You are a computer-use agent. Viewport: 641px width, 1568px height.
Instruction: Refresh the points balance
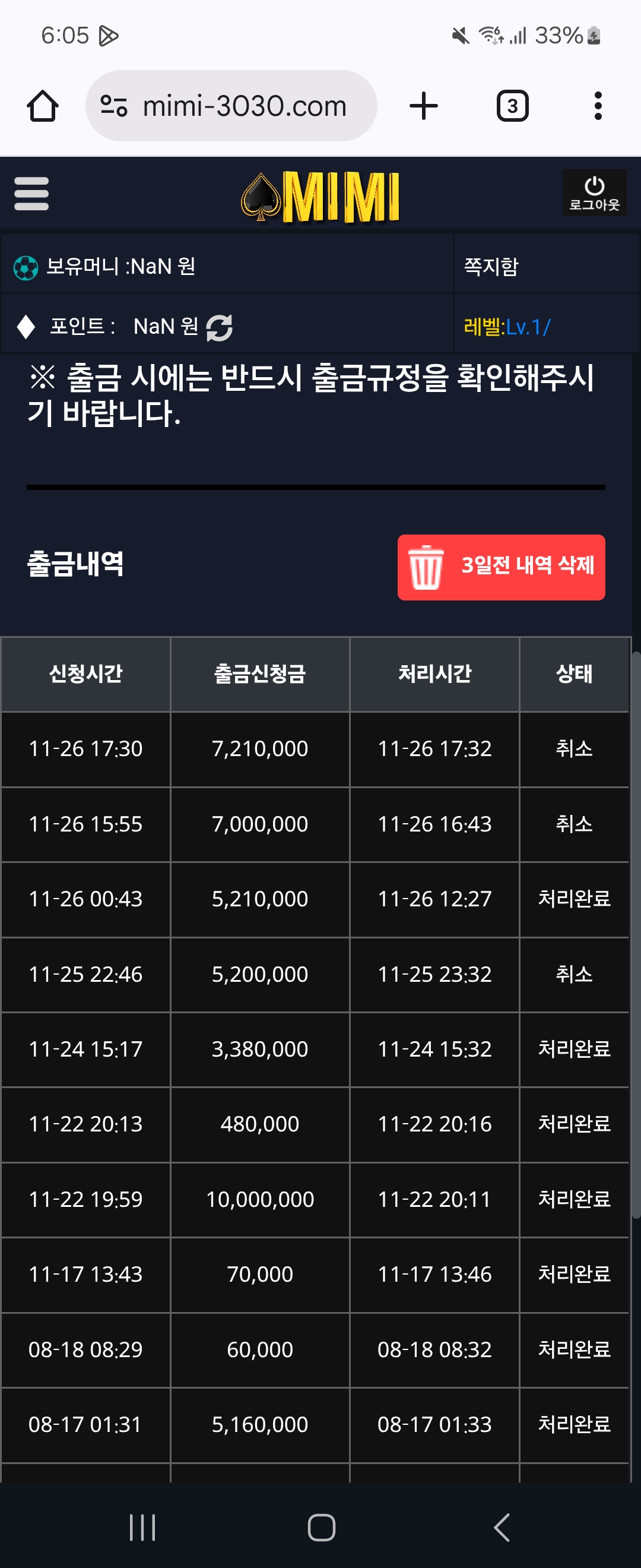[x=219, y=327]
